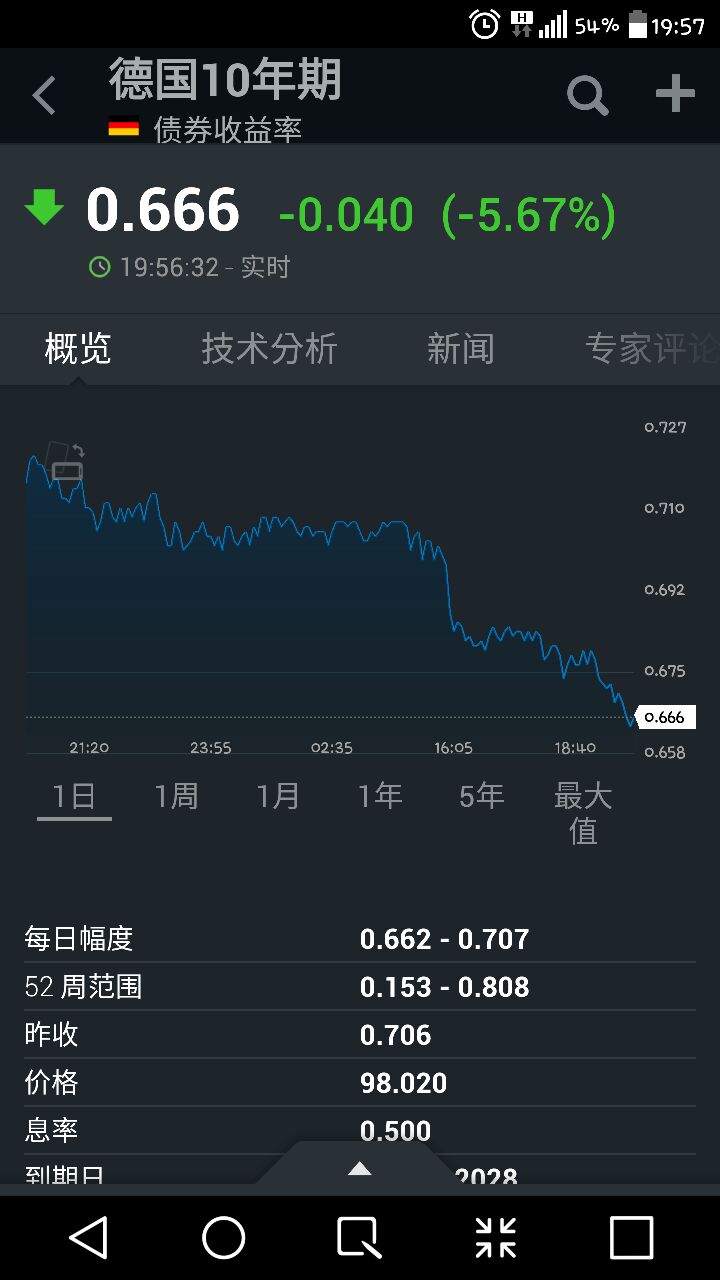The image size is (720, 1280).
Task: Open the search magnifier icon
Action: (587, 96)
